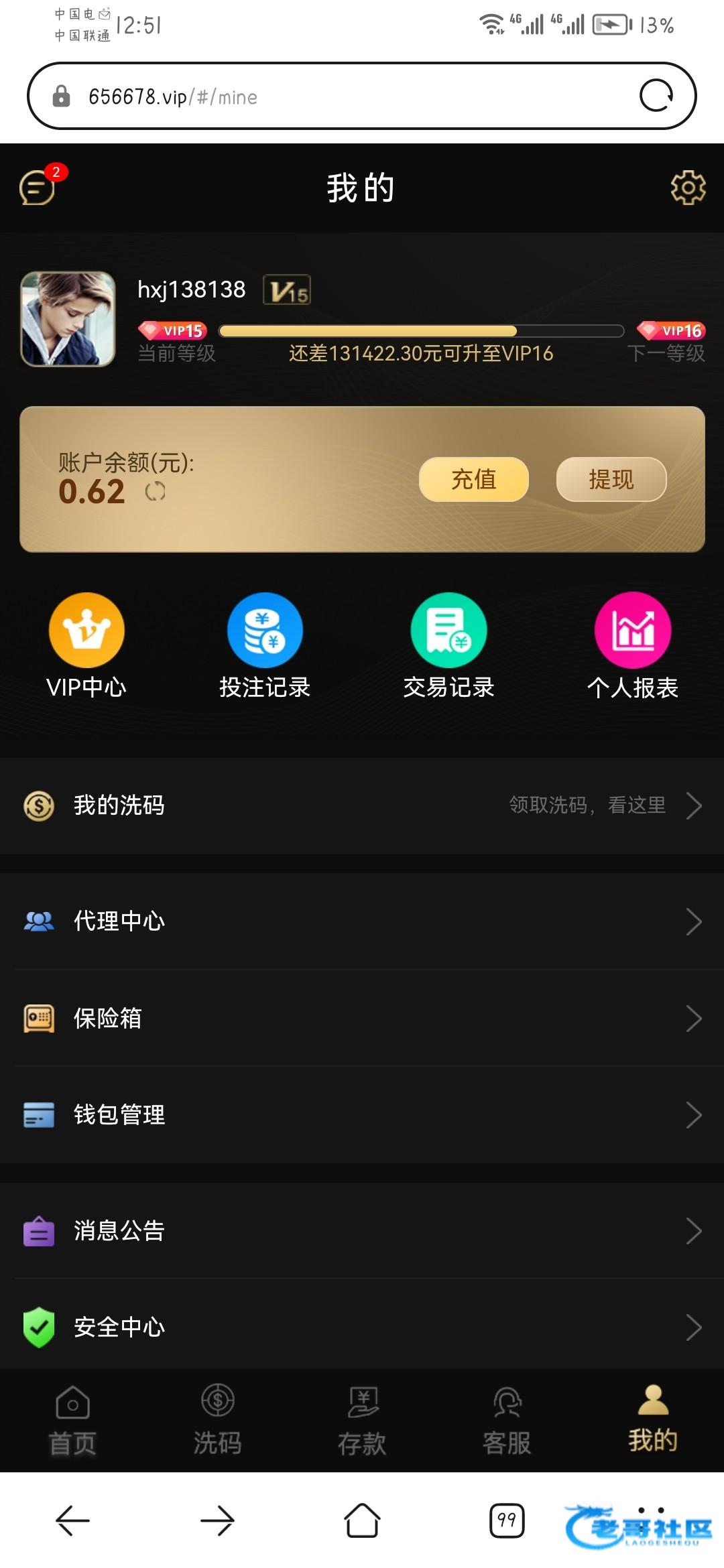The height and width of the screenshot is (1568, 724).
Task: Open the settings gear
Action: 688,188
